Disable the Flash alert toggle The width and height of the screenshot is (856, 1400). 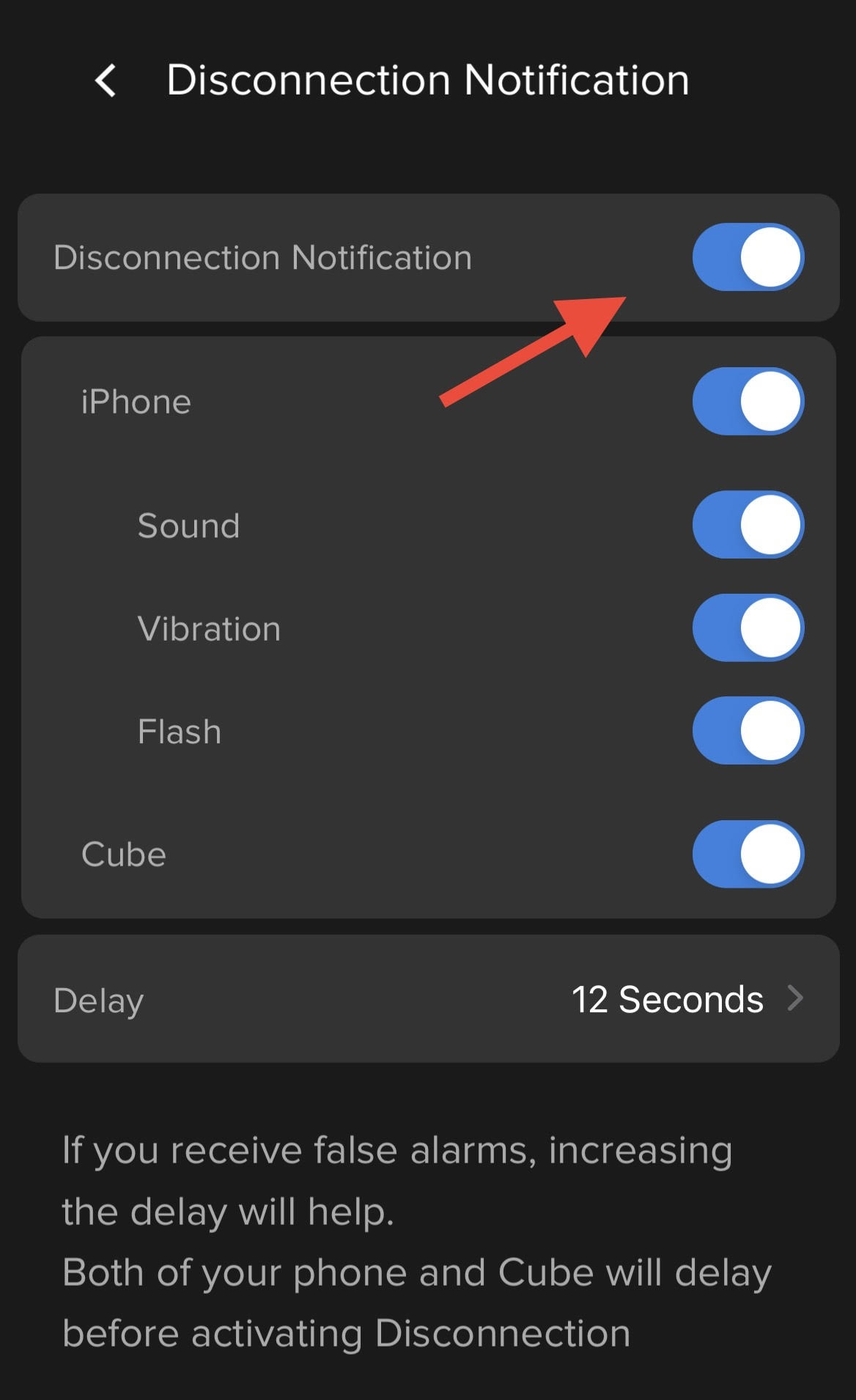point(748,731)
